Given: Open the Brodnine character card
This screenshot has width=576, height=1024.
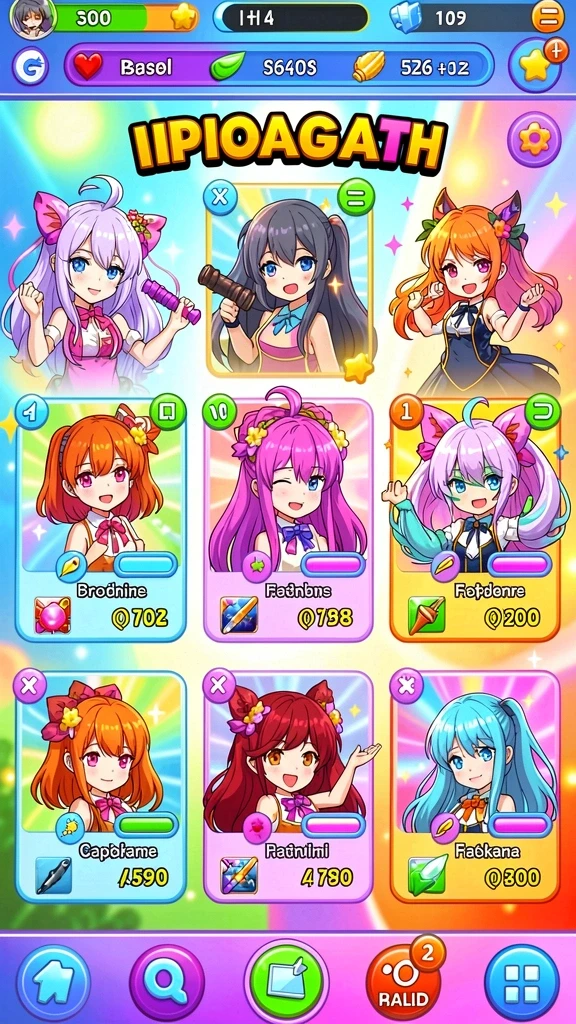Looking at the screenshot, I should [x=101, y=520].
